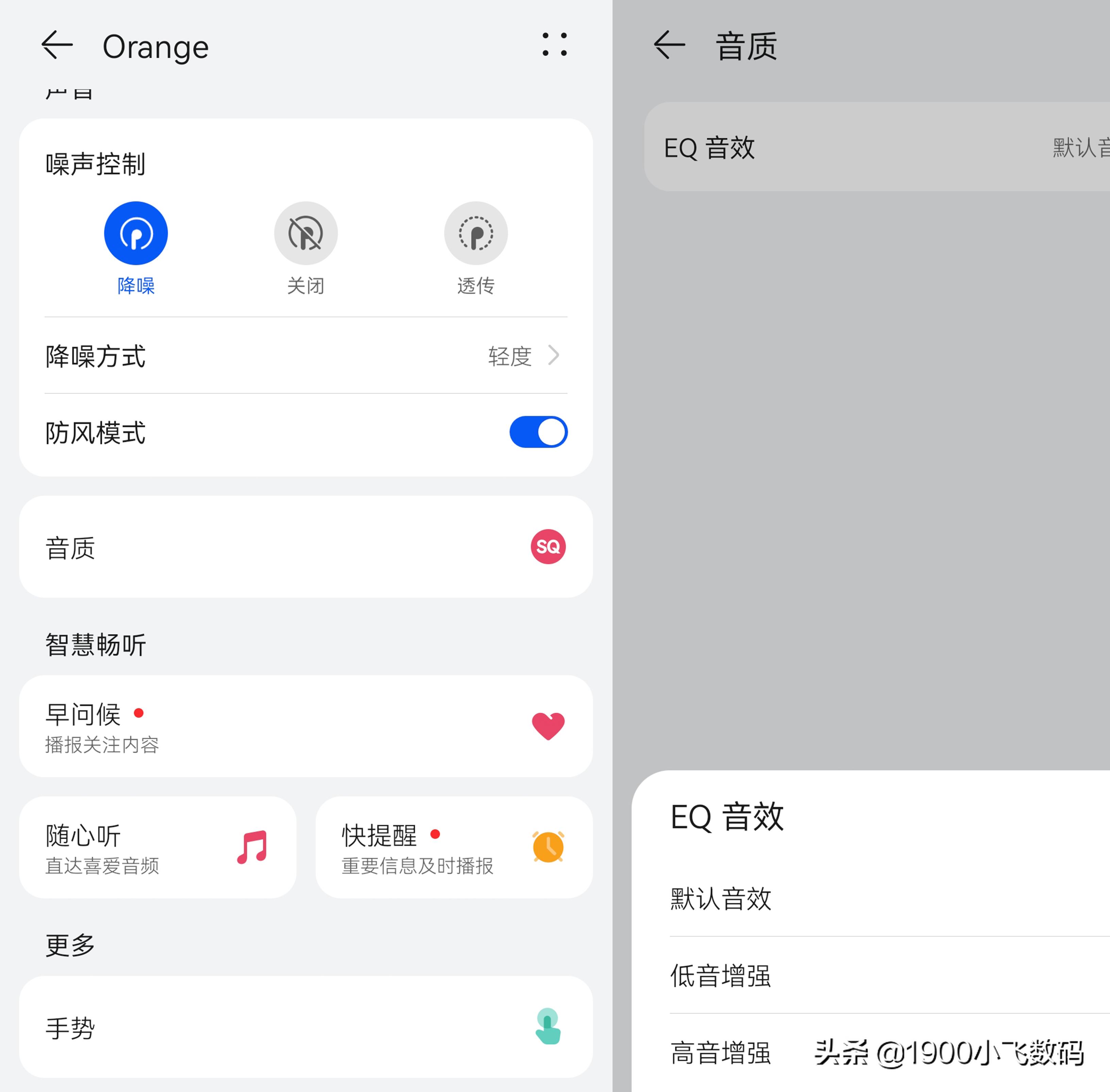Open the 早问候 card
The image size is (1110, 1092).
pyautogui.click(x=306, y=726)
